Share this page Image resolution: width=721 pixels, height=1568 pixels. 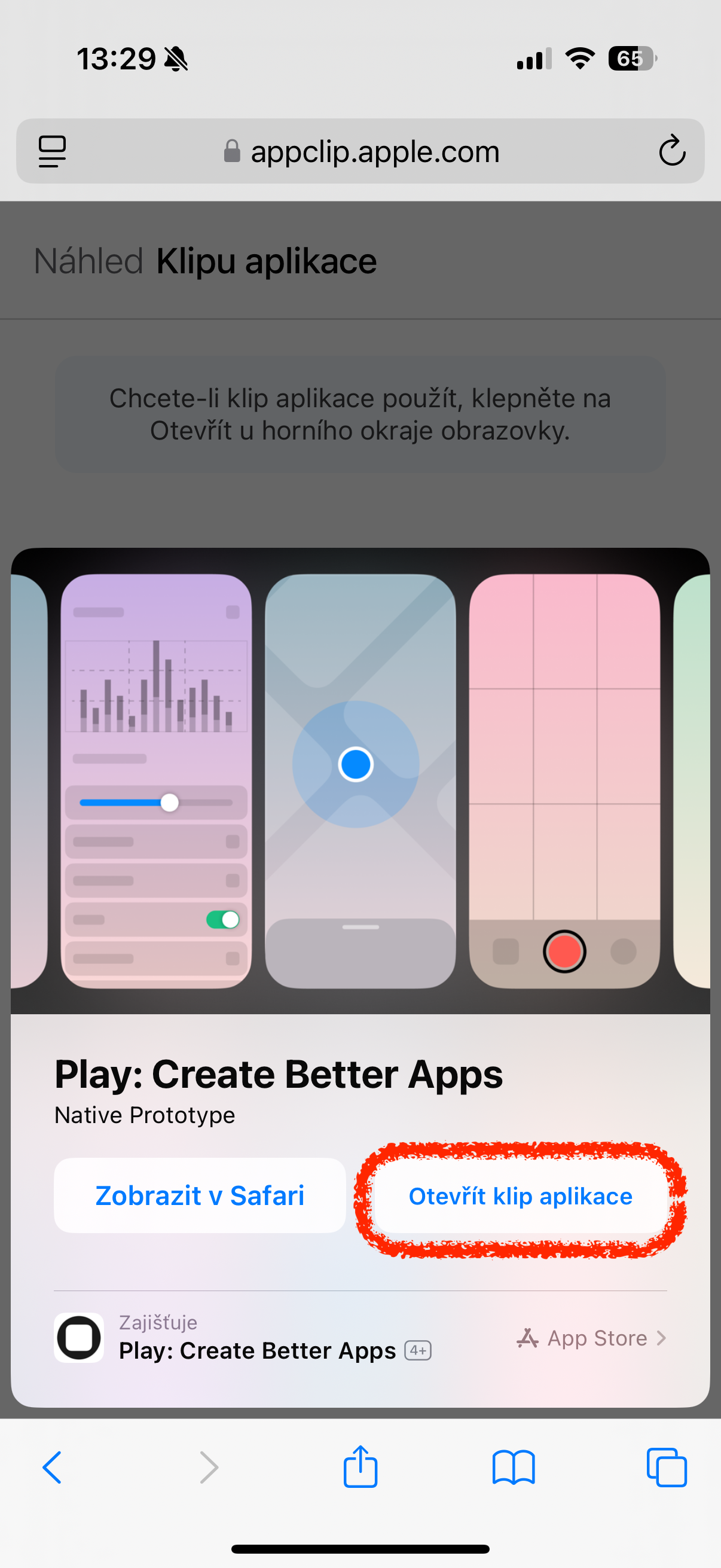pos(360,1467)
